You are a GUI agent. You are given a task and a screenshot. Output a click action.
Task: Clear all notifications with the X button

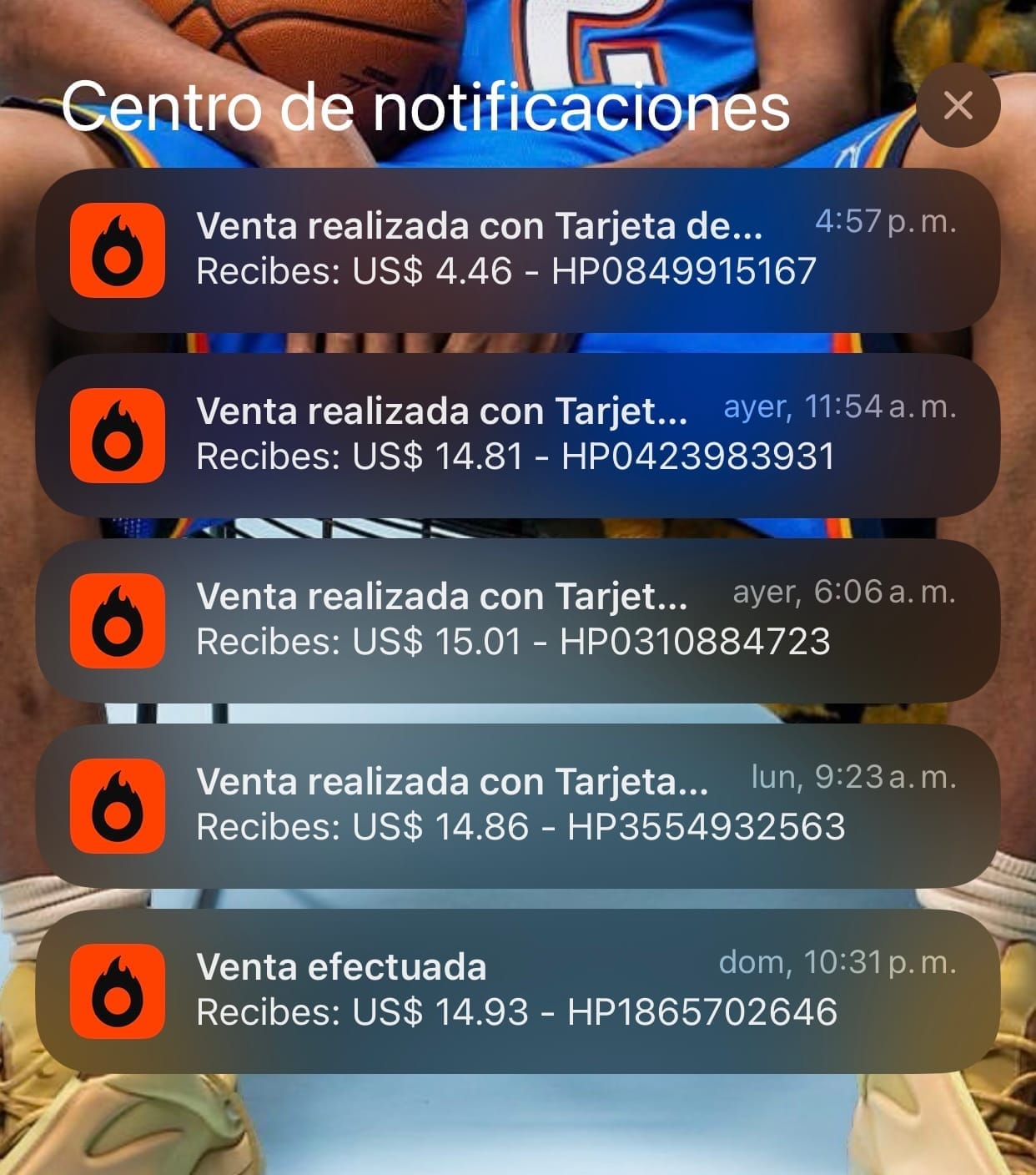[958, 106]
